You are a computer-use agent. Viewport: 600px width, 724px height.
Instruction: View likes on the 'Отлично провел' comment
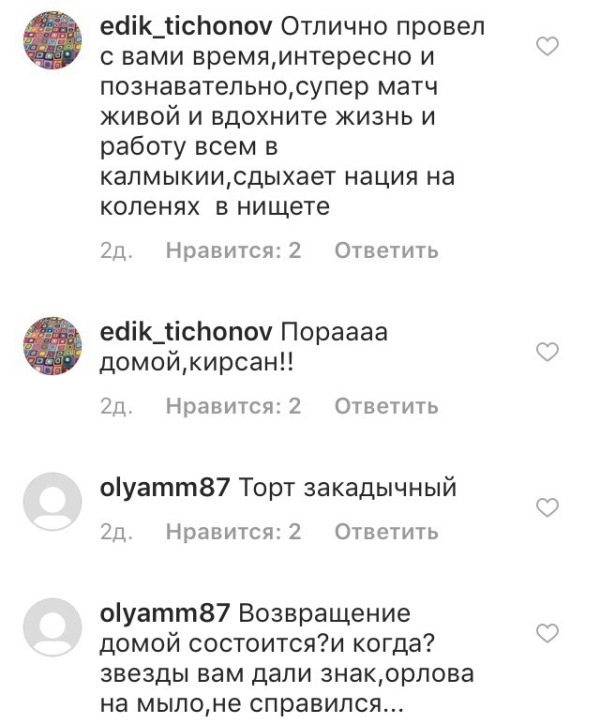click(233, 250)
